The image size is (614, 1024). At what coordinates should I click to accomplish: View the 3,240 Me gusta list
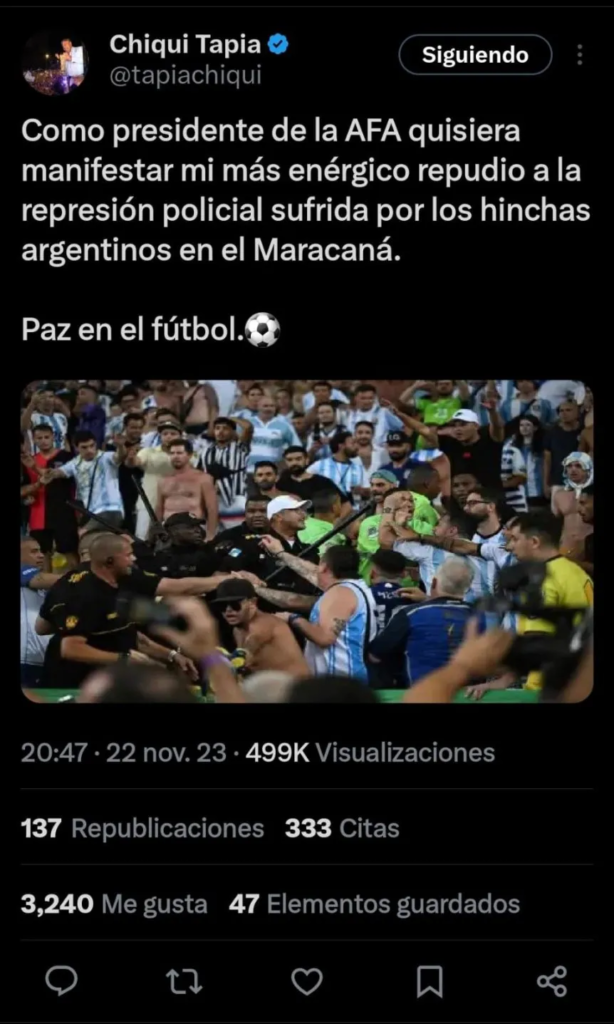point(114,904)
